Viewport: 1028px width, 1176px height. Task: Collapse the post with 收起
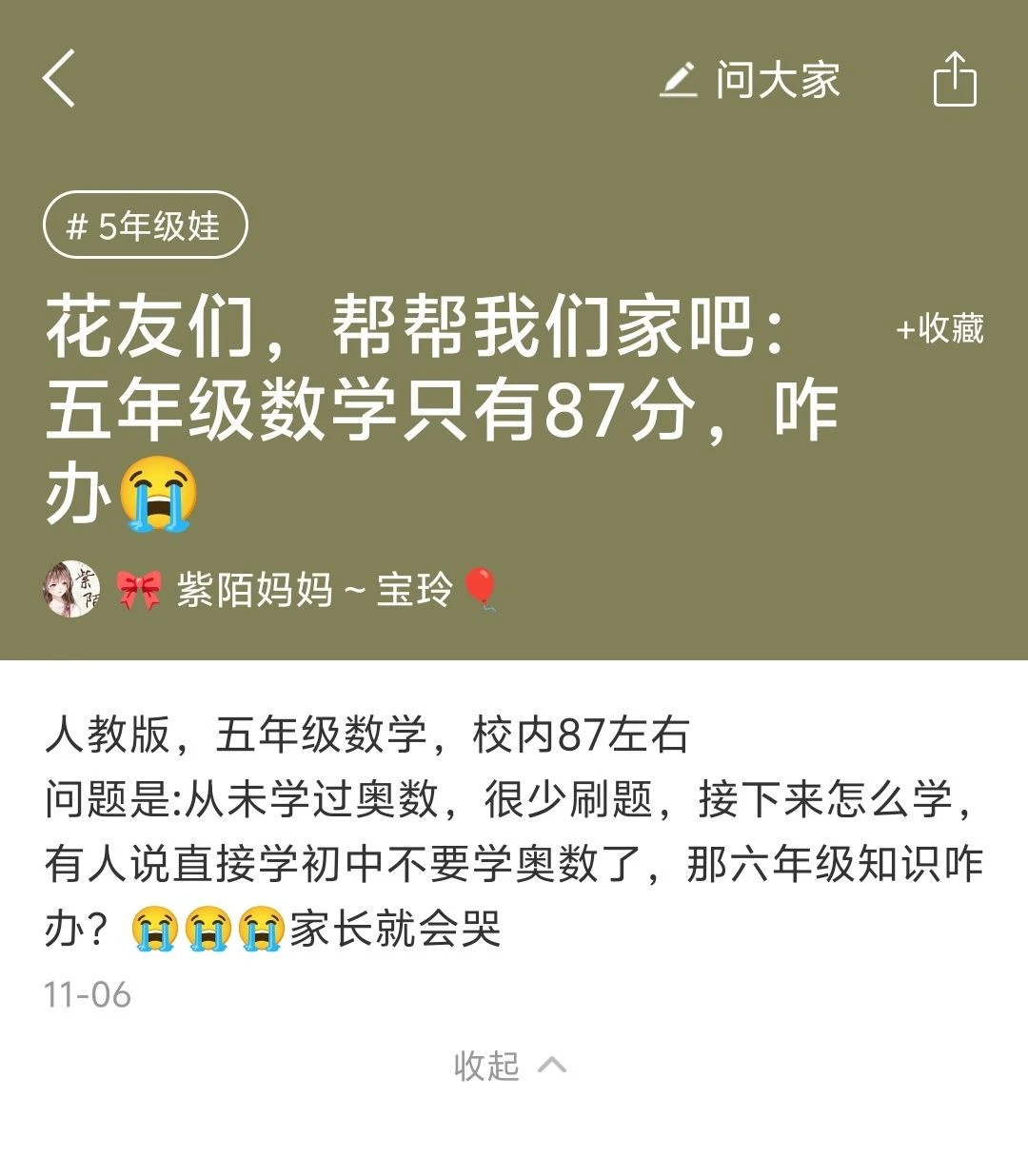tap(509, 1066)
